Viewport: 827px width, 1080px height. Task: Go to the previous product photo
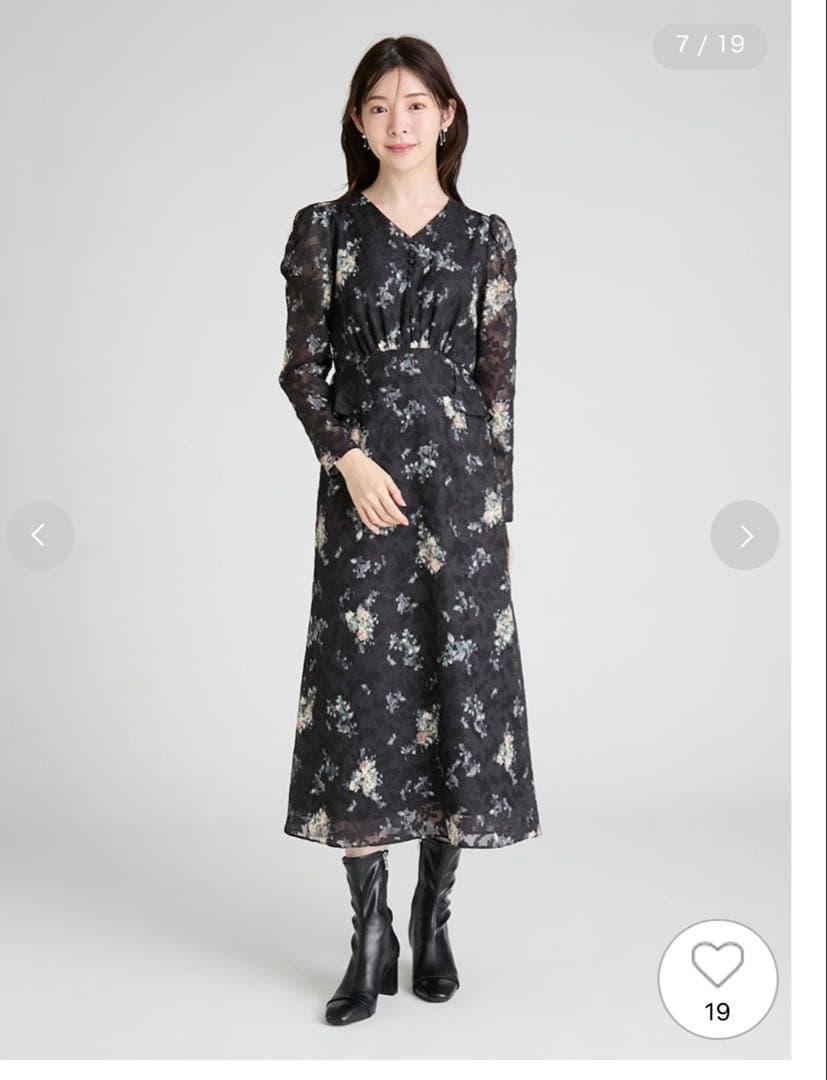click(x=39, y=536)
